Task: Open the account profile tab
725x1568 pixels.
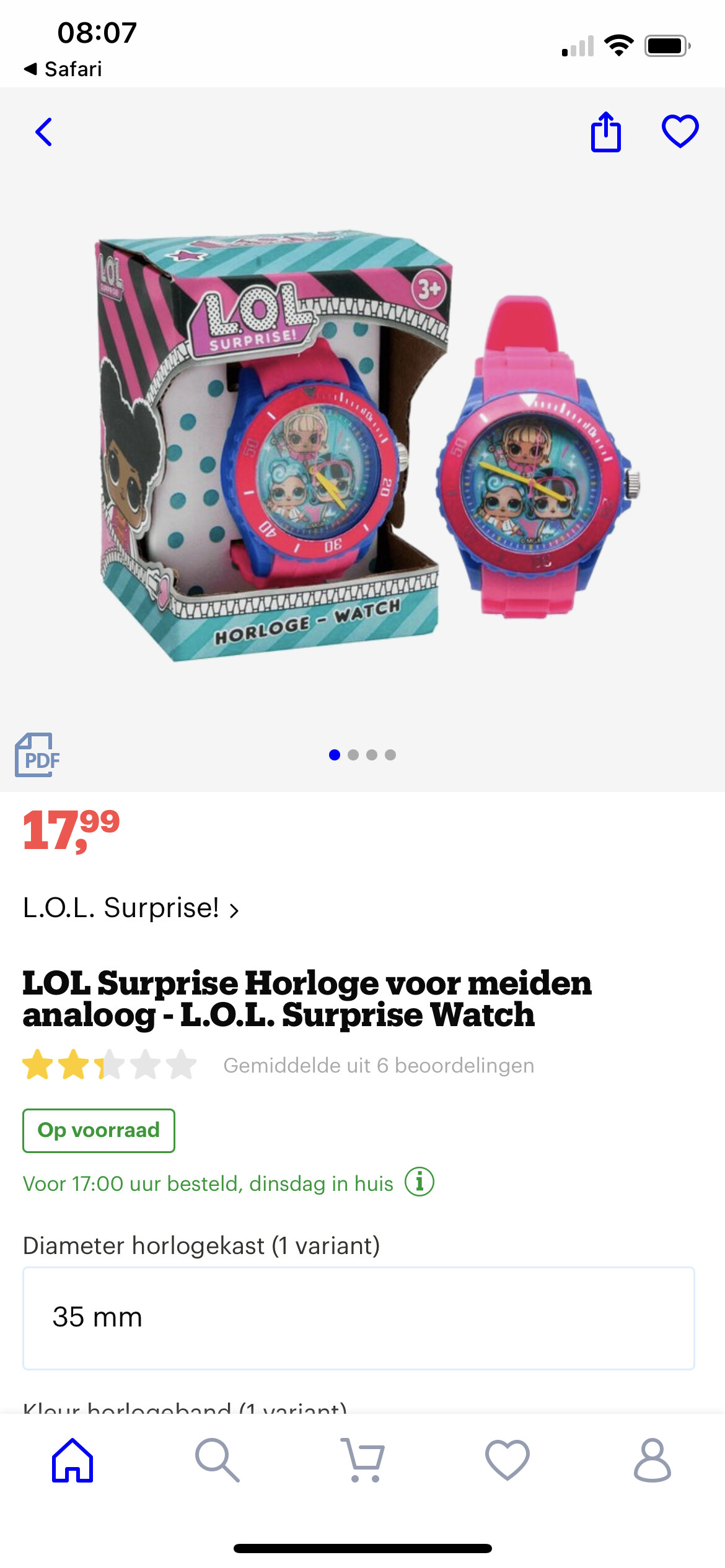Action: click(652, 1460)
